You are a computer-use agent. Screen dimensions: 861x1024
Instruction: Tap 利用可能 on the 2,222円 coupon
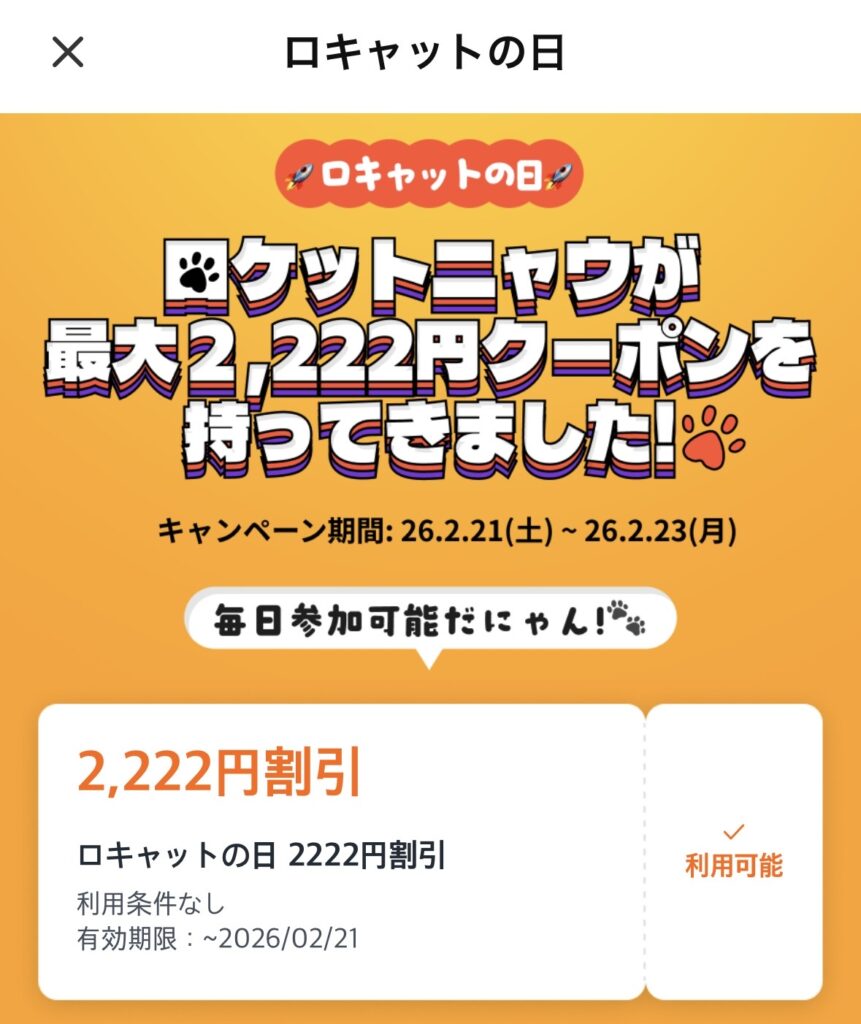pyautogui.click(x=733, y=852)
